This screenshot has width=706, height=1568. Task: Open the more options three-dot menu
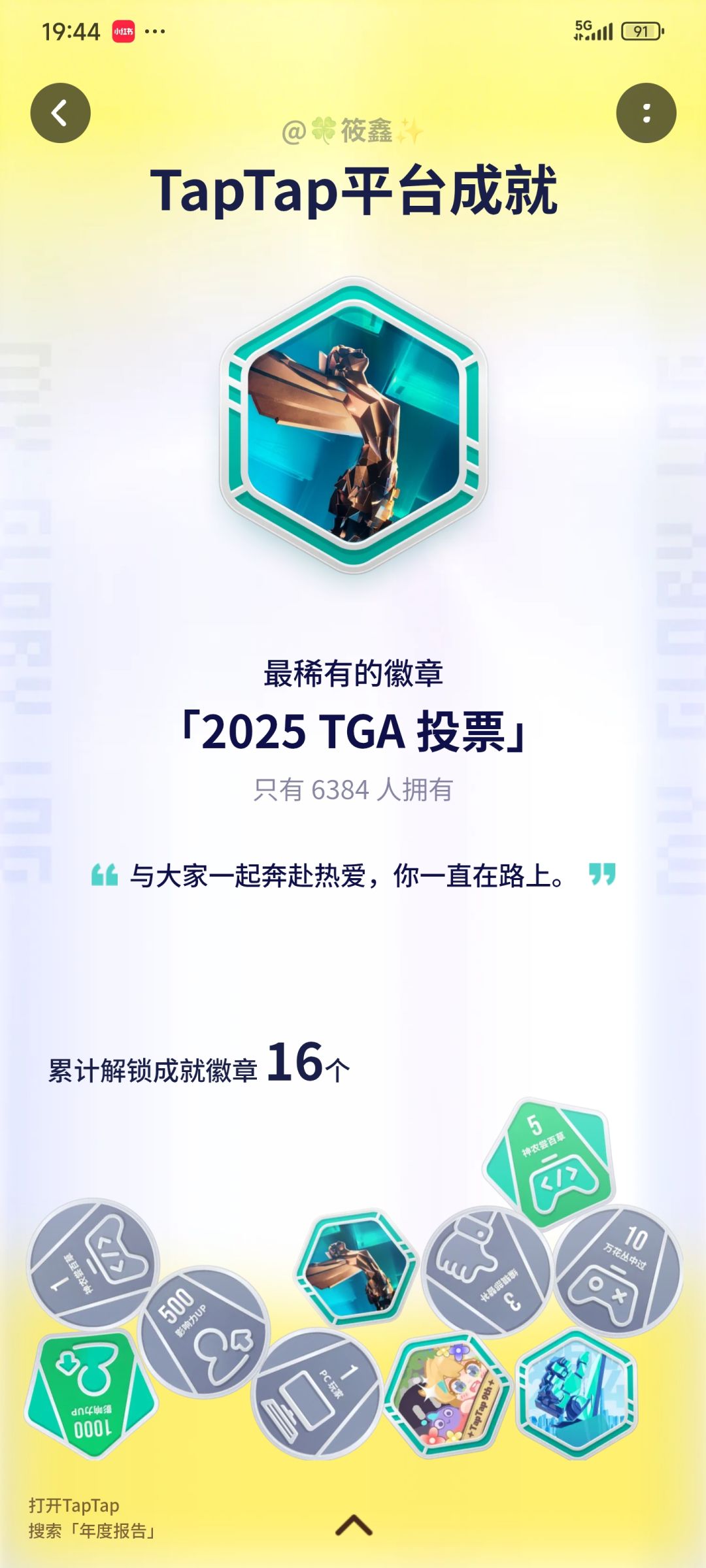tap(645, 111)
